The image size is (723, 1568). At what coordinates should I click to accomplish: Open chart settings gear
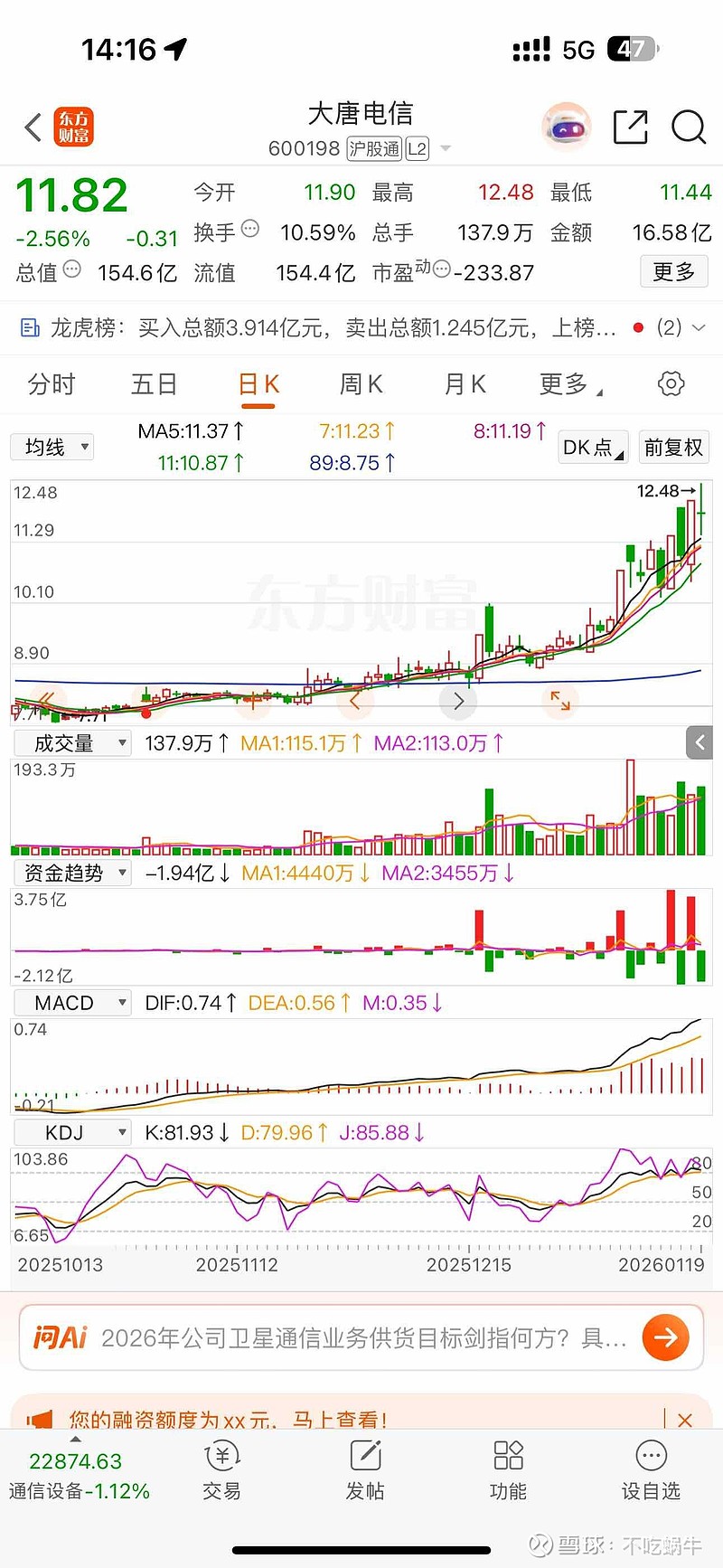tap(671, 383)
